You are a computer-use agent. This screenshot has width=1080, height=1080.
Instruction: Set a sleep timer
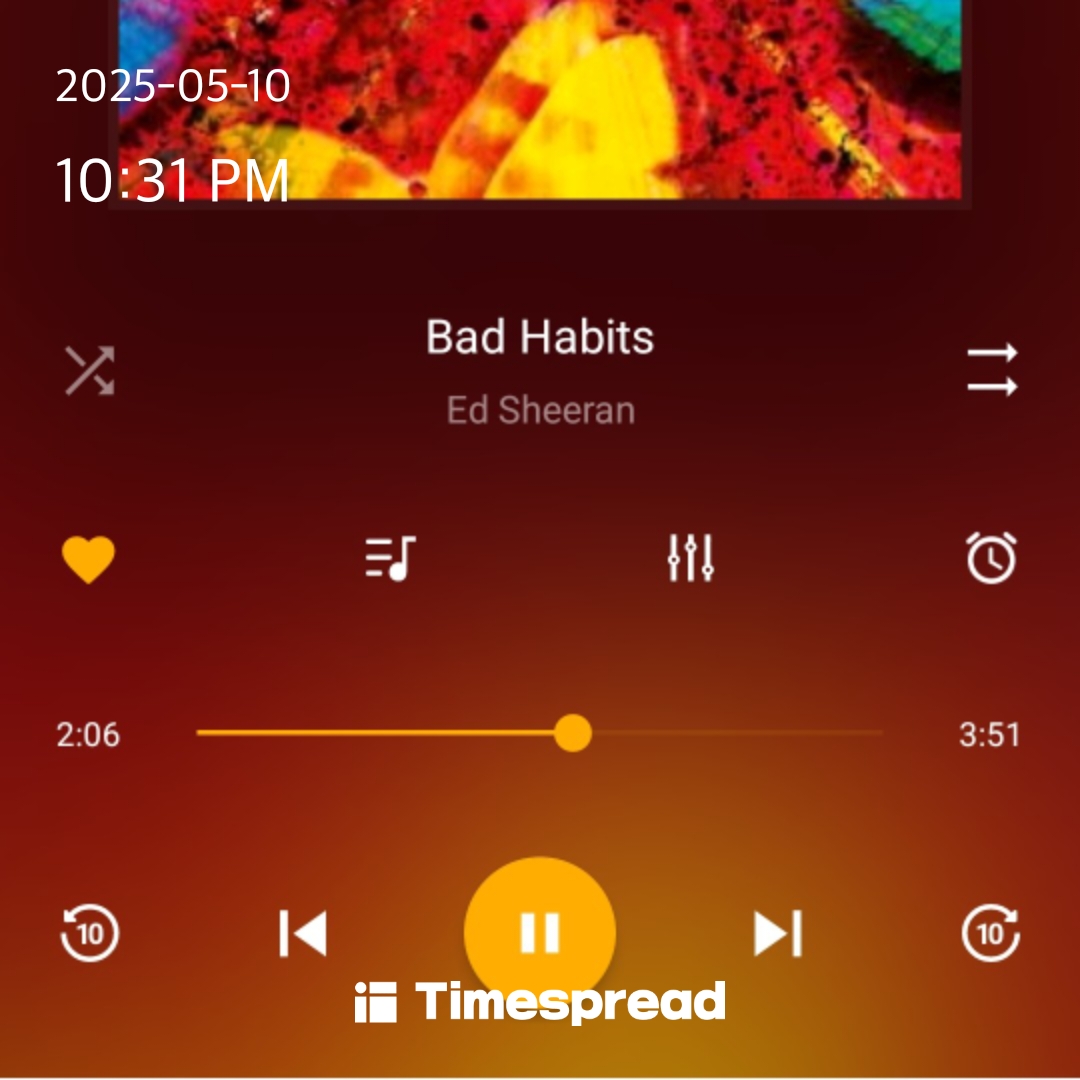coord(991,558)
